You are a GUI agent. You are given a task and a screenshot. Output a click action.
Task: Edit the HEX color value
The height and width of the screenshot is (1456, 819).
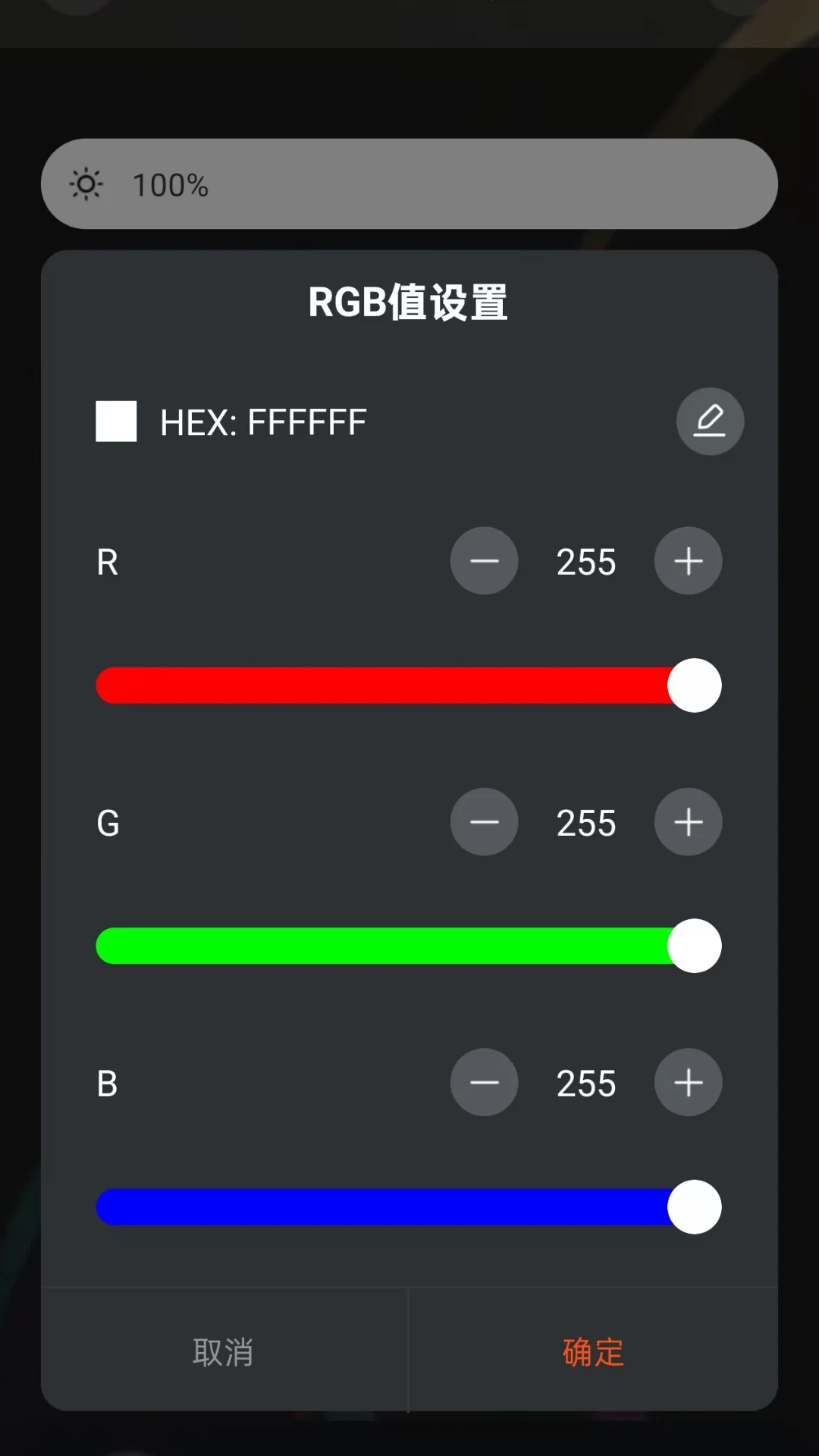(x=710, y=422)
